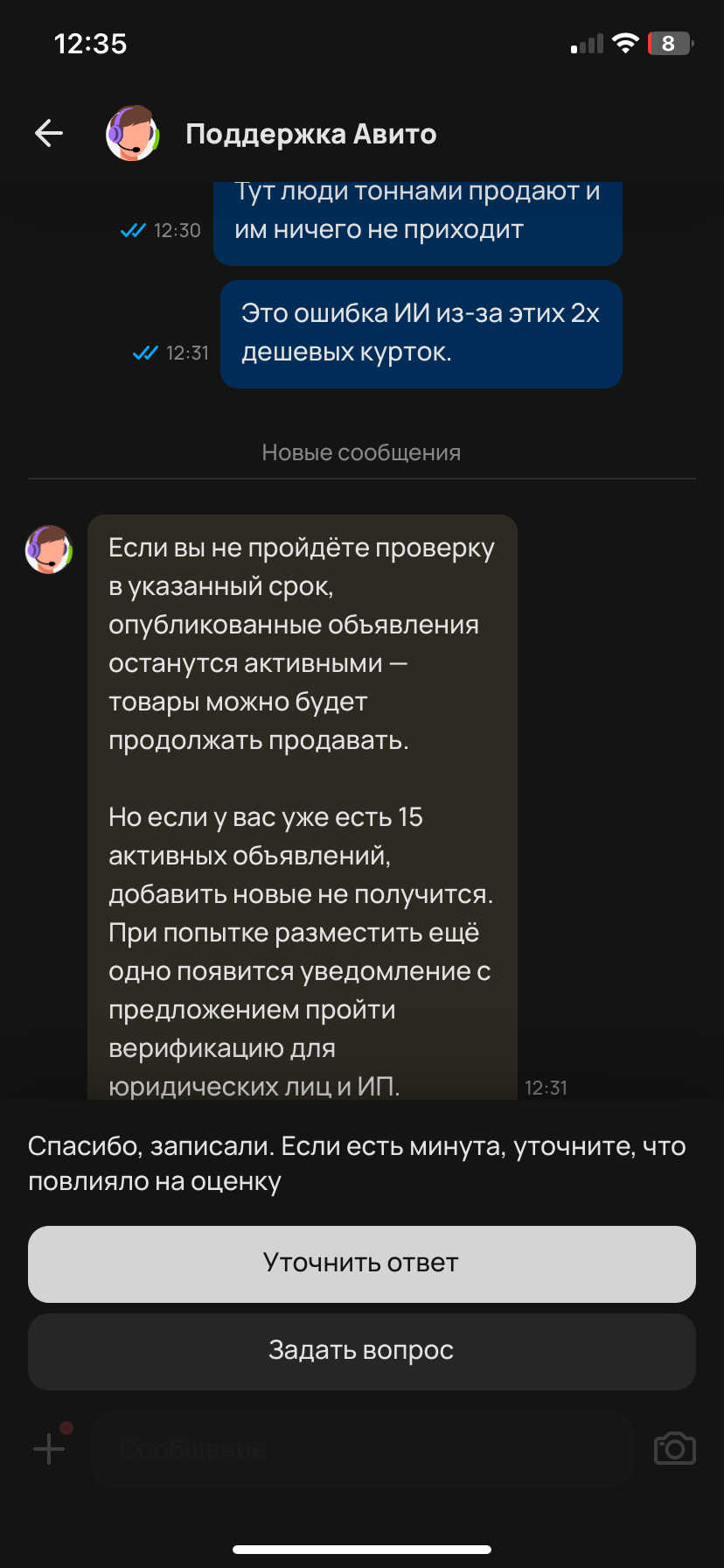Open the camera to send a photo

pos(674,1449)
